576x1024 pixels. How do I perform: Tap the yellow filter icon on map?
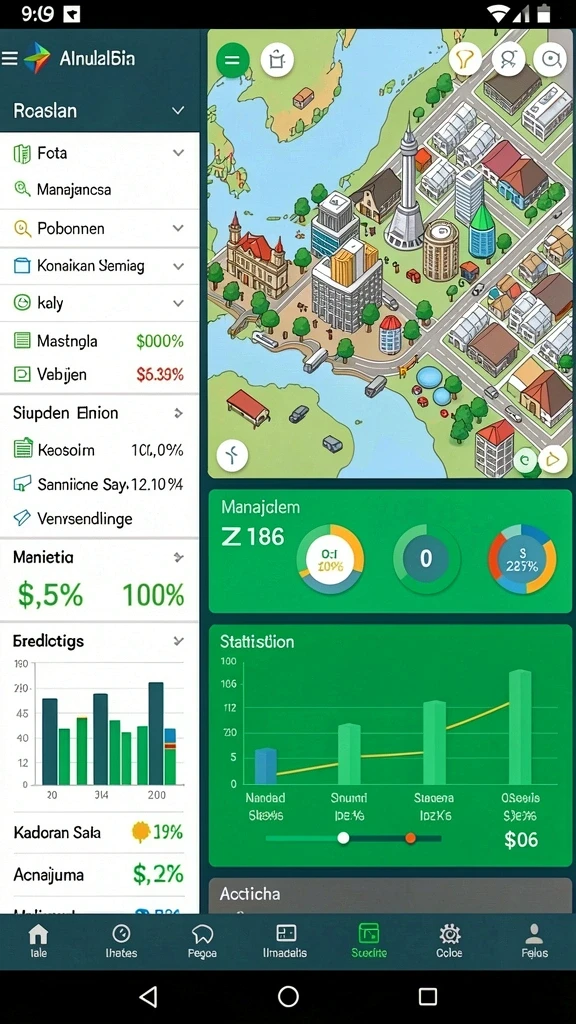pos(465,60)
